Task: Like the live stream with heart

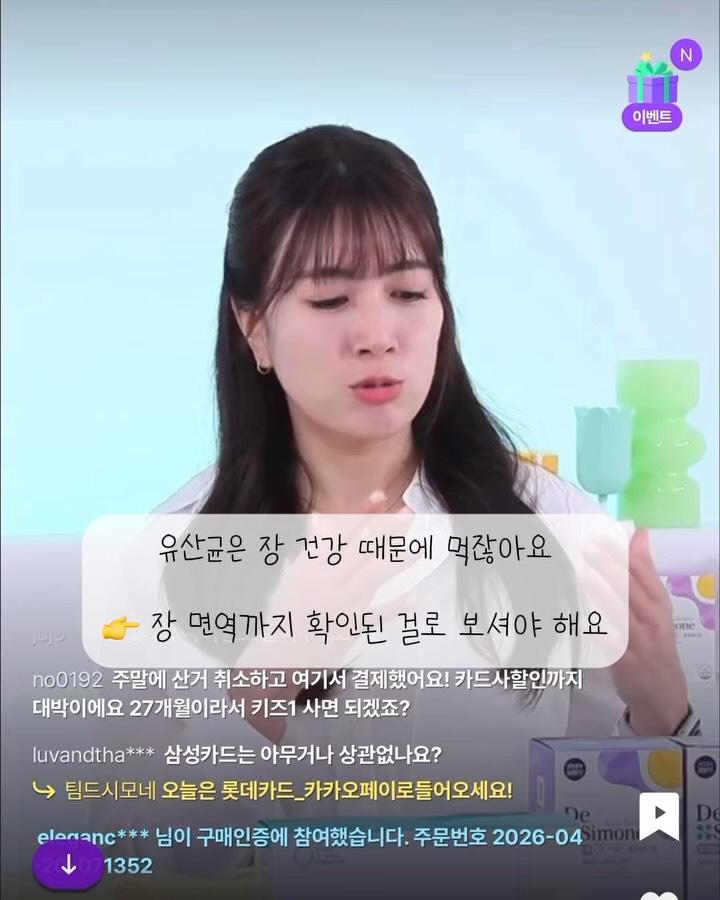Action: point(657,894)
